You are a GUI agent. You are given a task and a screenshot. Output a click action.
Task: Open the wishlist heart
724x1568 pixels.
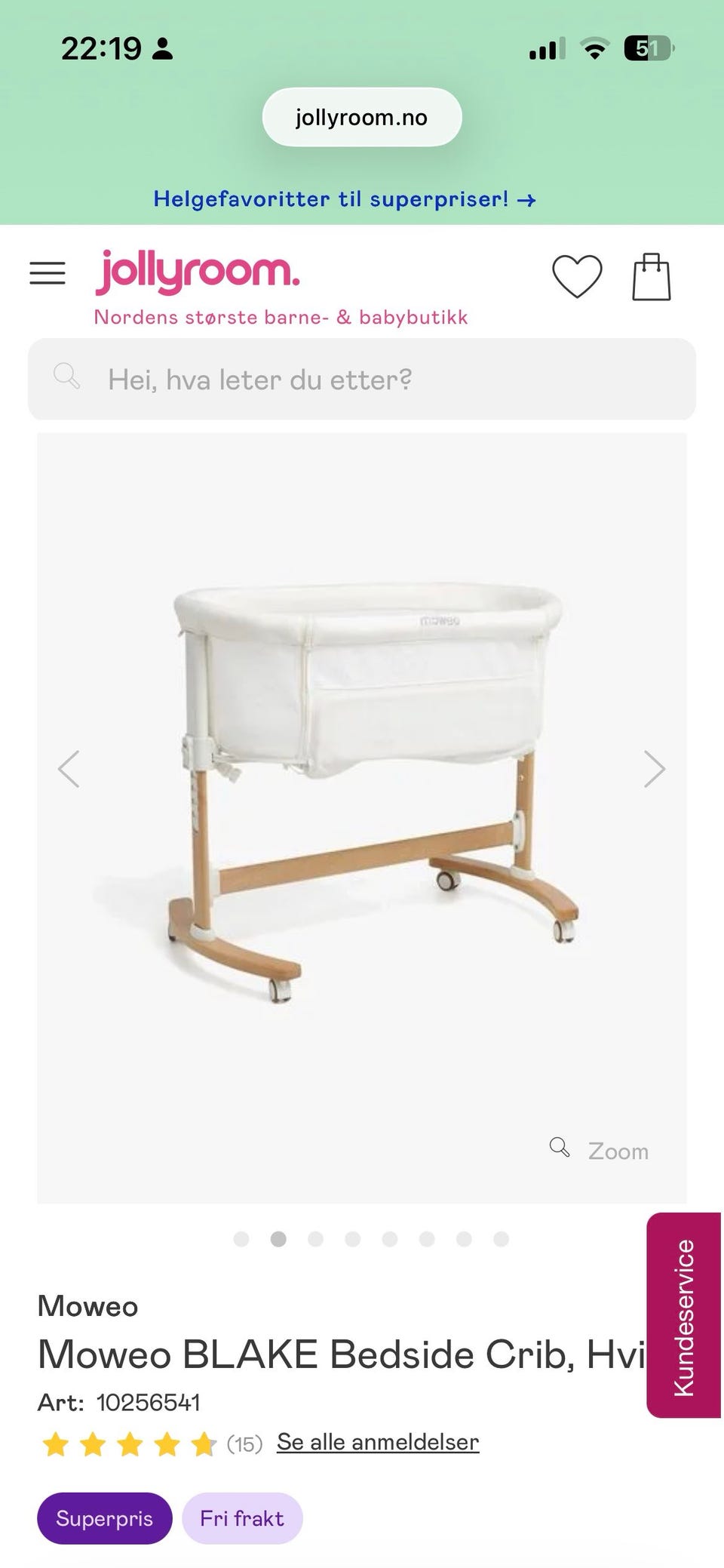(x=577, y=276)
